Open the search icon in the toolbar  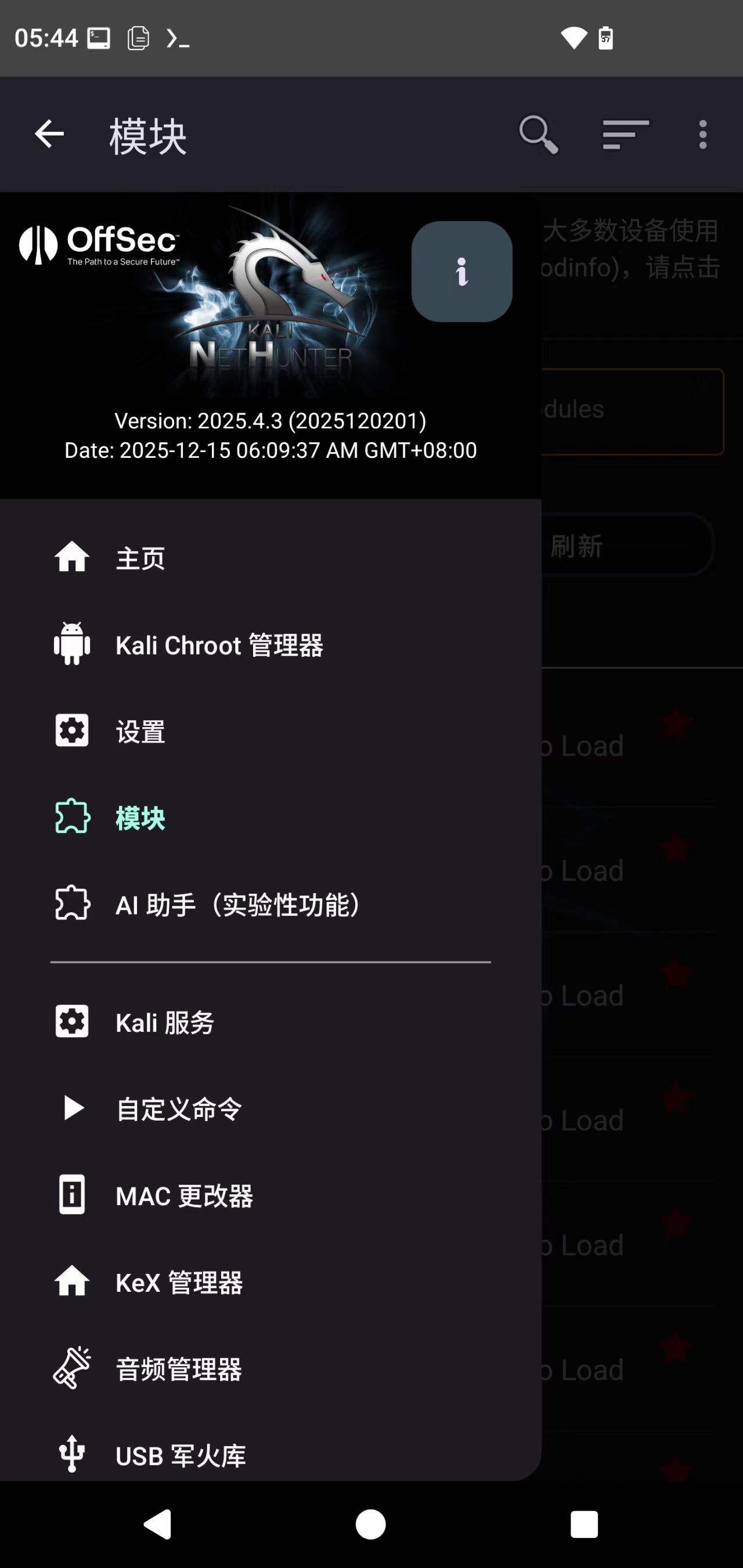point(538,135)
